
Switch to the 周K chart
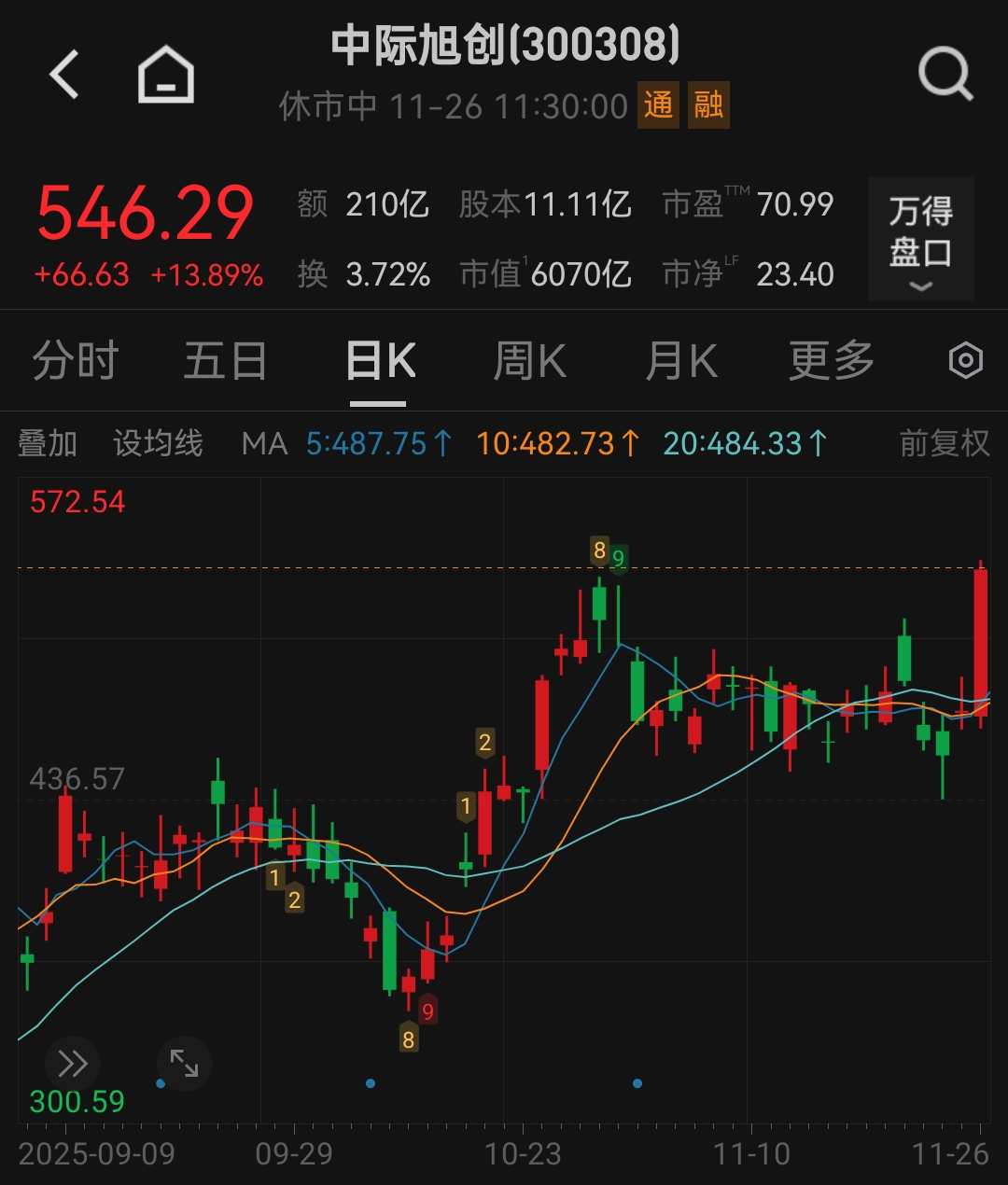coord(529,361)
